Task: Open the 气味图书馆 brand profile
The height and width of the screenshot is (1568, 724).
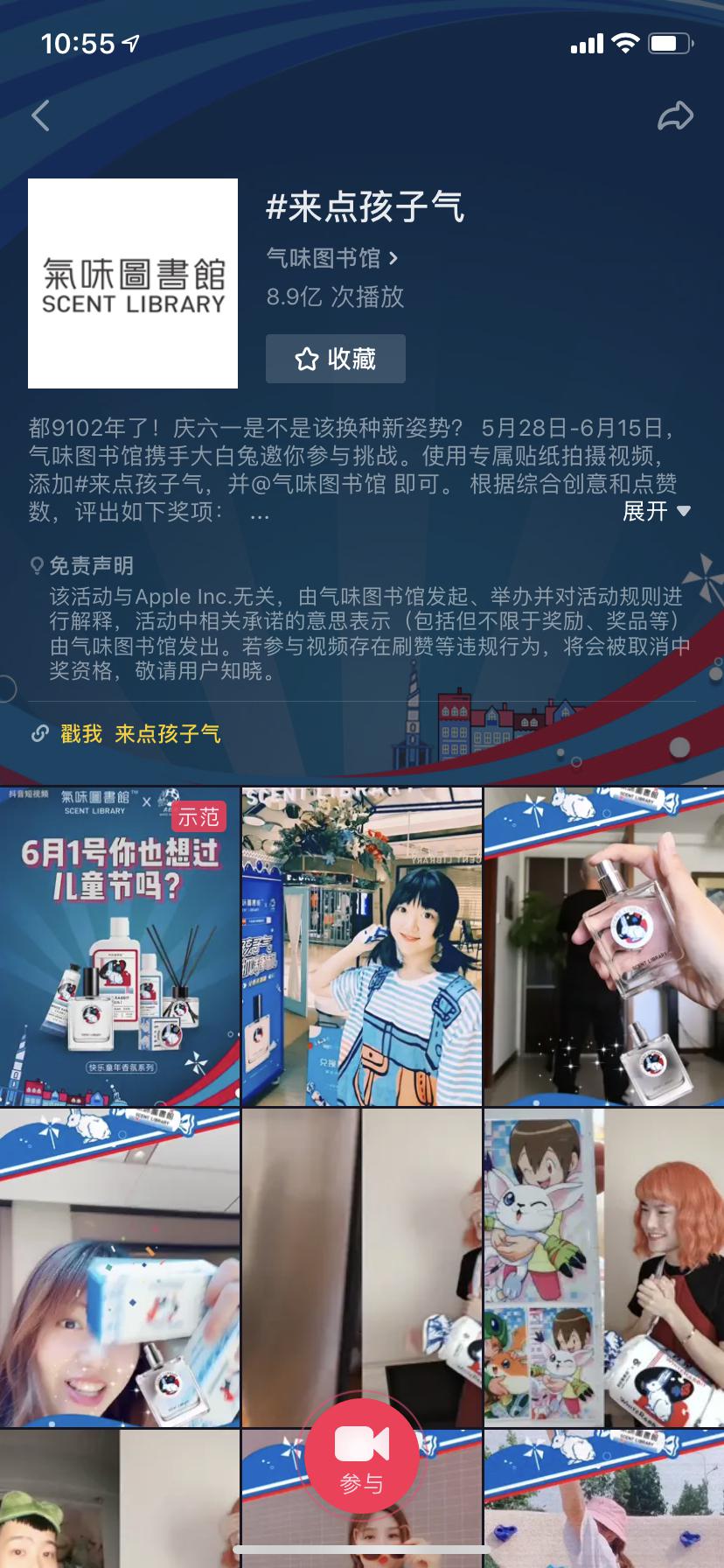Action: point(331,258)
